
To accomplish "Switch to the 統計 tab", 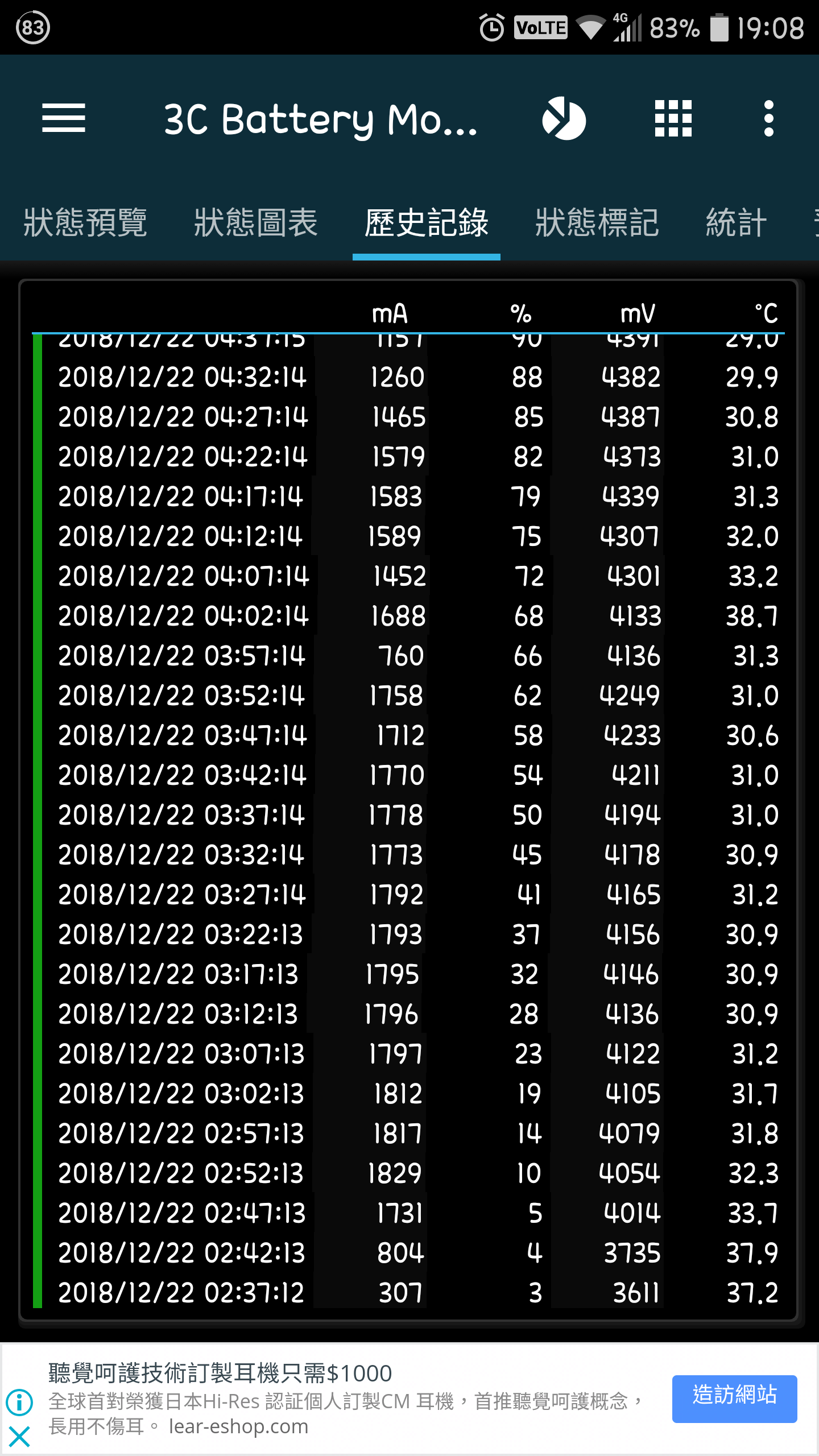I will pyautogui.click(x=737, y=222).
